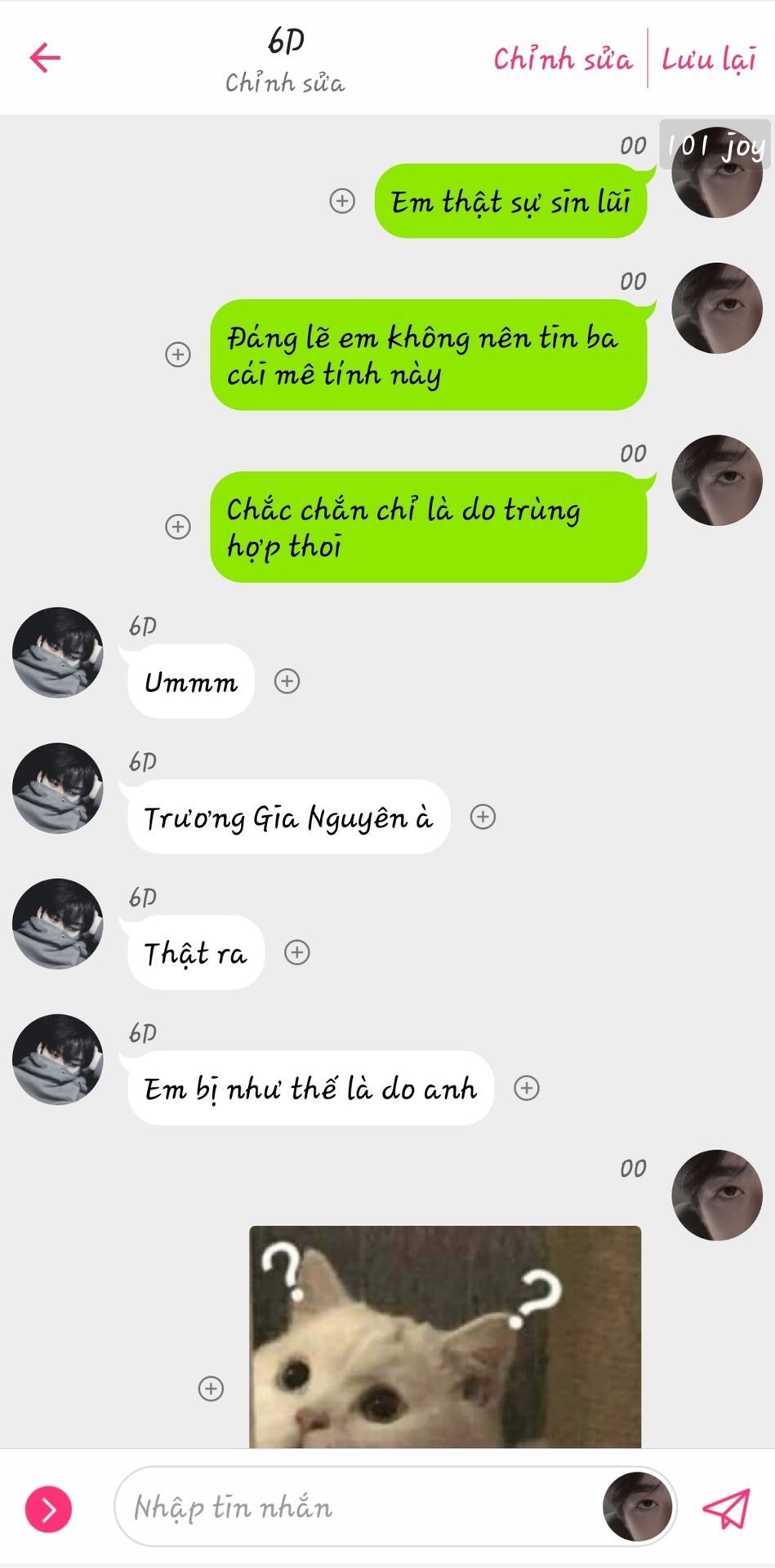
Task: Tap Chỉnh sửa in the top right
Action: pos(563,59)
